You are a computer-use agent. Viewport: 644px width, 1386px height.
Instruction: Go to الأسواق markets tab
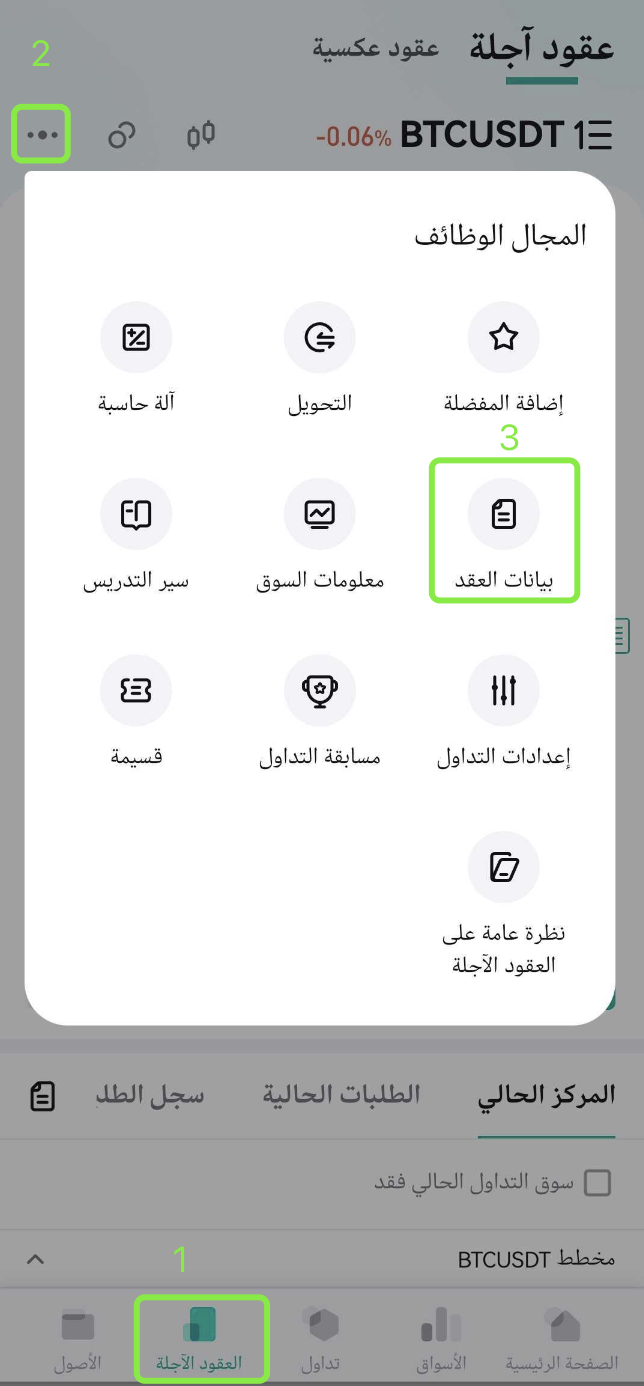[441, 1338]
